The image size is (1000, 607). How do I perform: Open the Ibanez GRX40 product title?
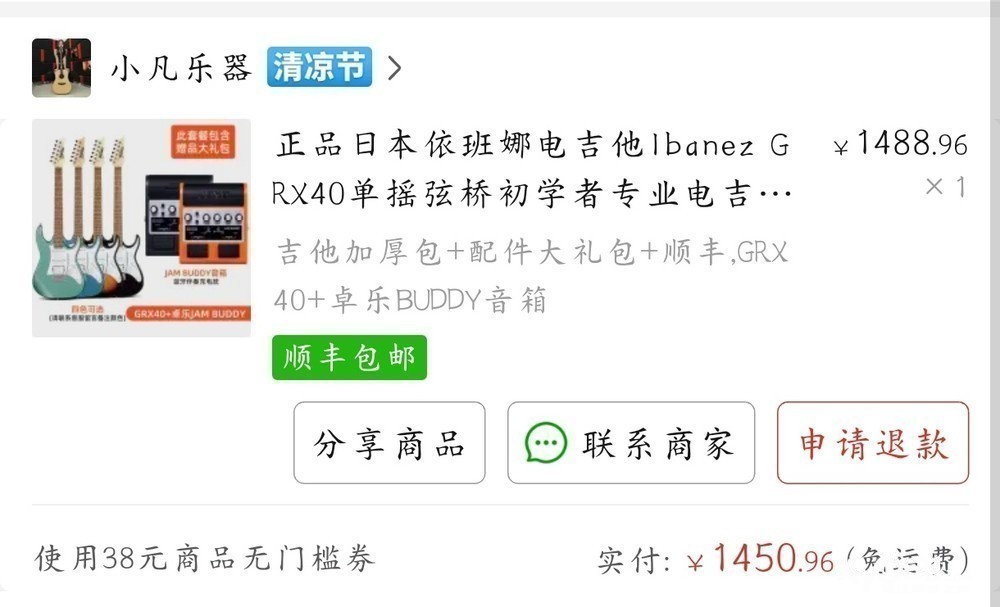pyautogui.click(x=533, y=169)
